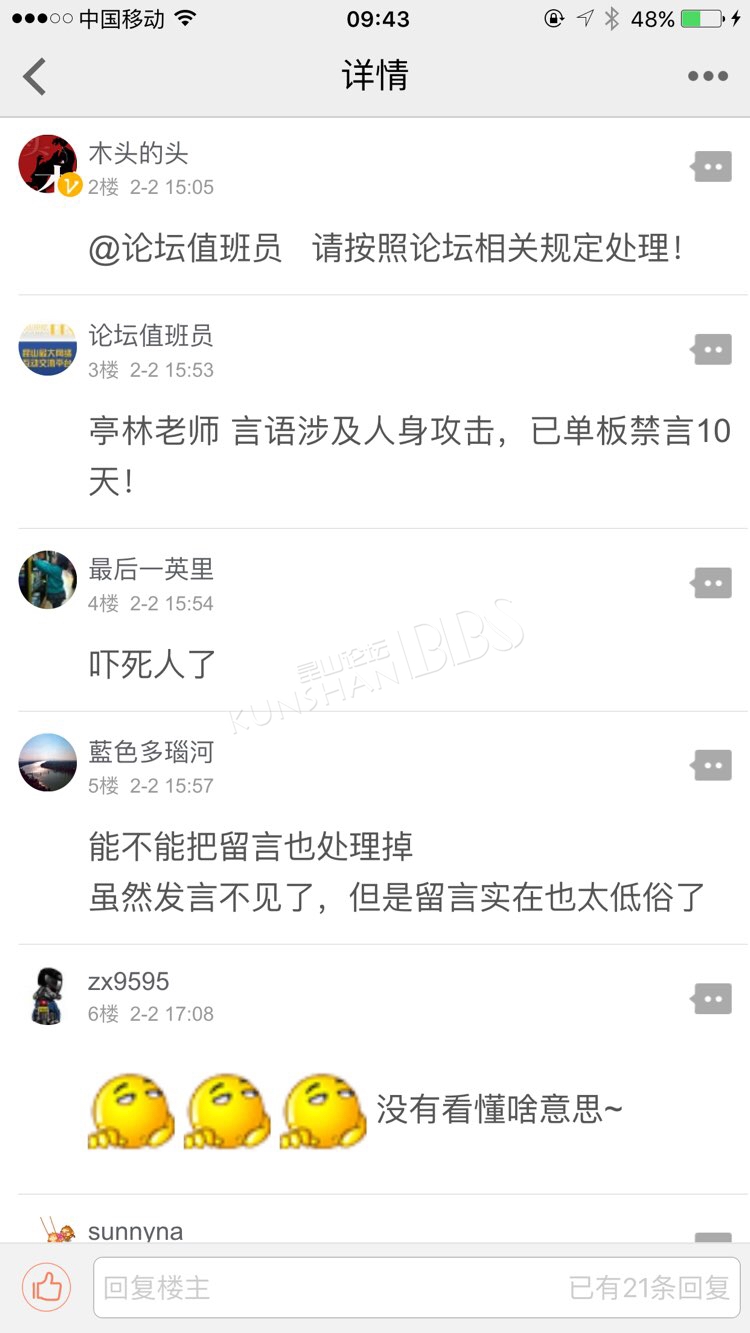Open 论坛值班员's profile avatar
The image size is (750, 1333).
point(48,347)
